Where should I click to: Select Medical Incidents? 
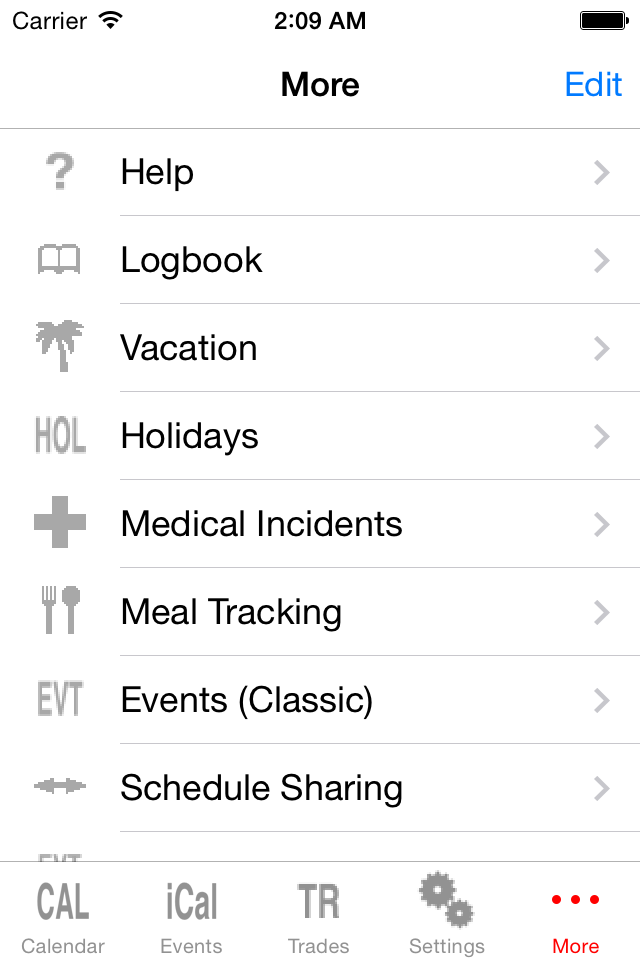point(320,525)
